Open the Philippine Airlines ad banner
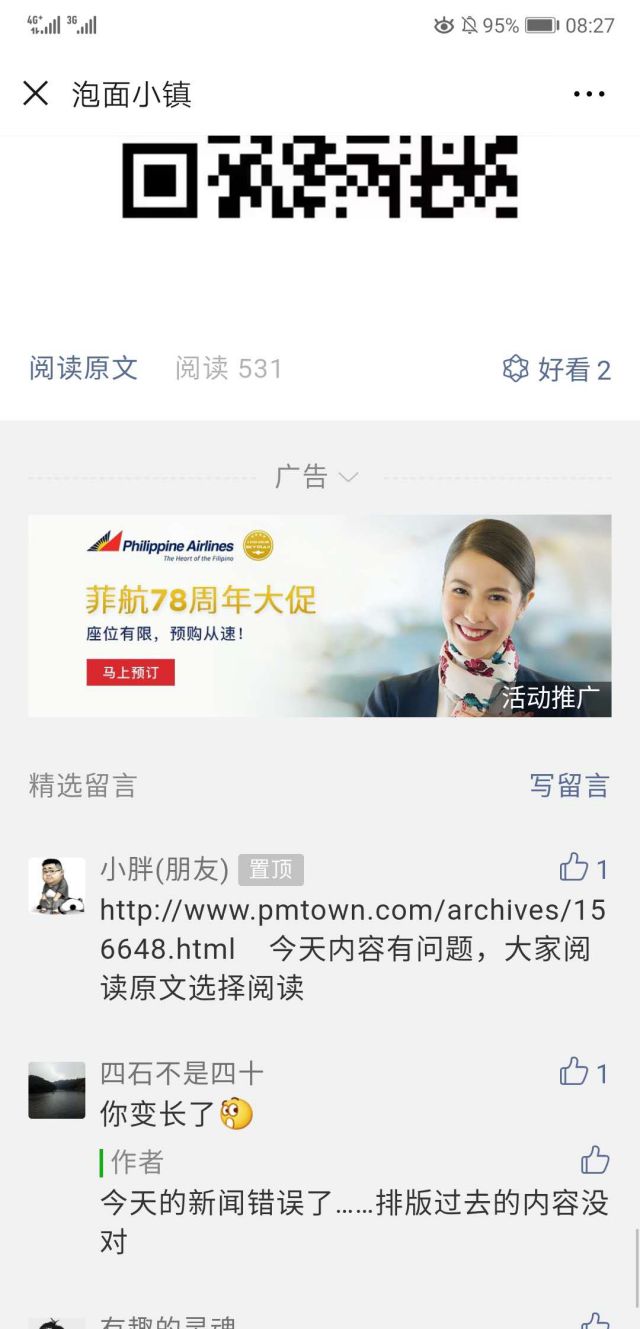This screenshot has width=640, height=1329. pos(319,615)
